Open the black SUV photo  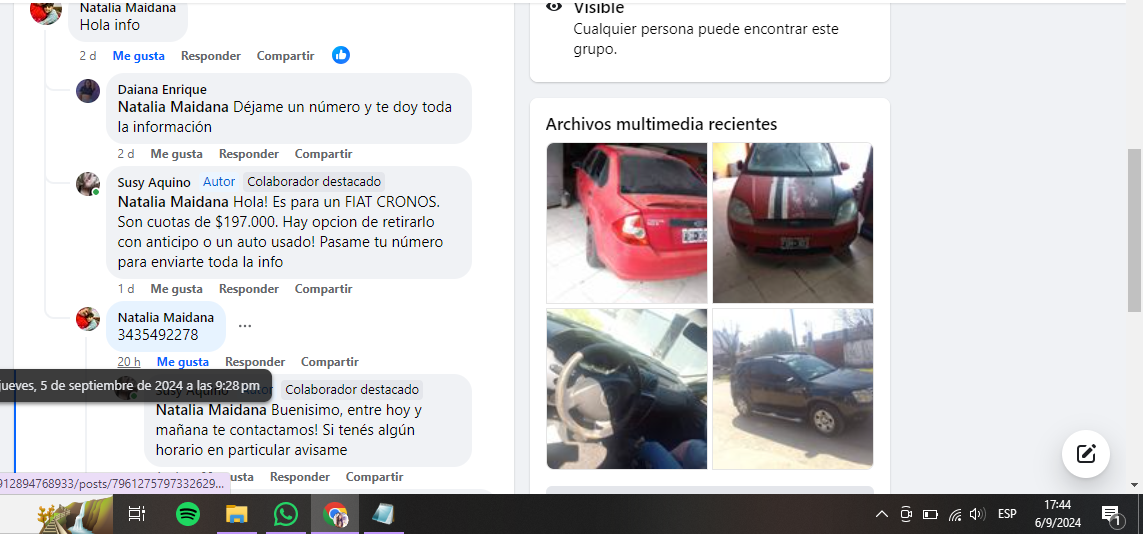[792, 388]
